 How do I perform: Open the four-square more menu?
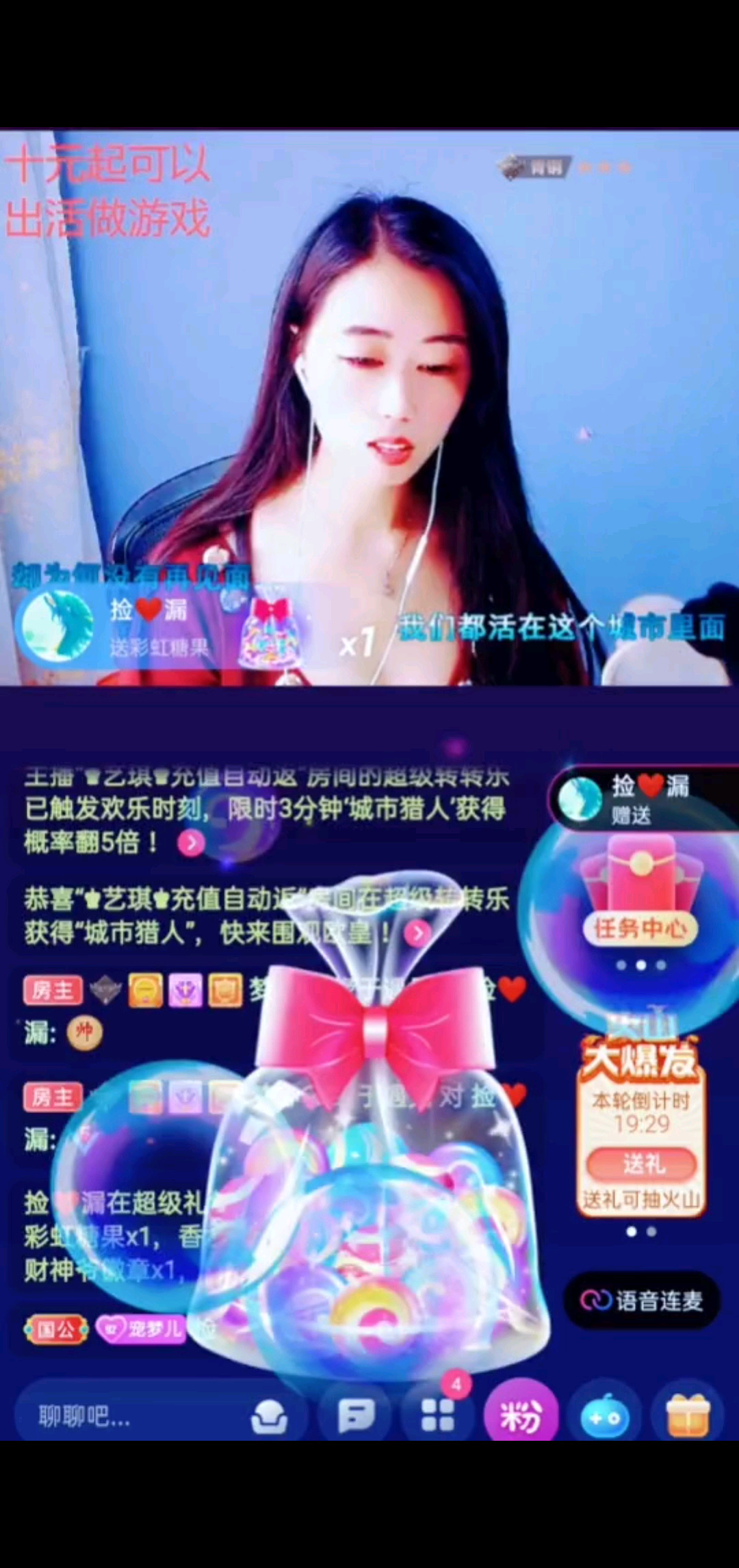(438, 1415)
